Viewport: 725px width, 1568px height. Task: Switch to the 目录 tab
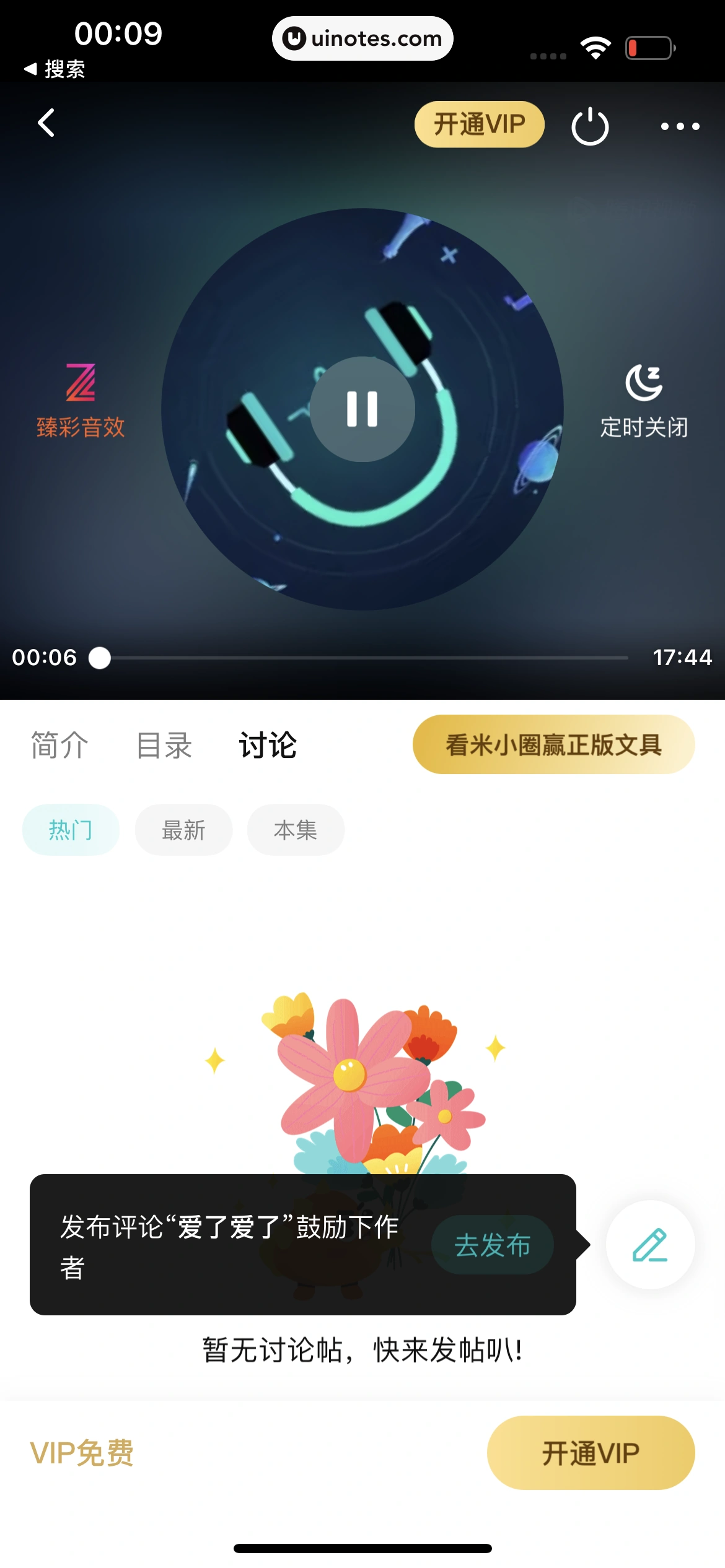[x=164, y=745]
